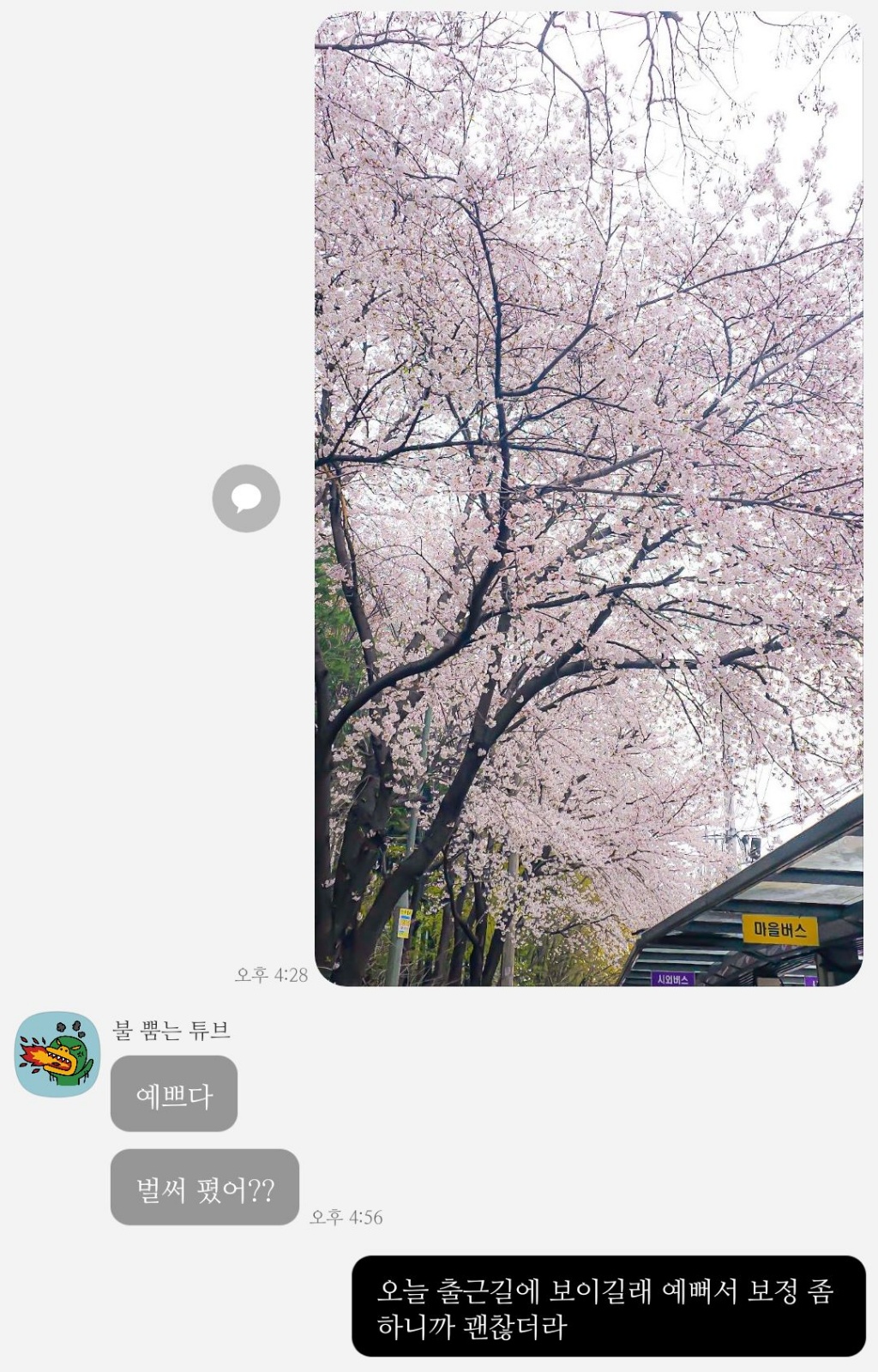Click the white balloon inside the reply icon

click(249, 496)
